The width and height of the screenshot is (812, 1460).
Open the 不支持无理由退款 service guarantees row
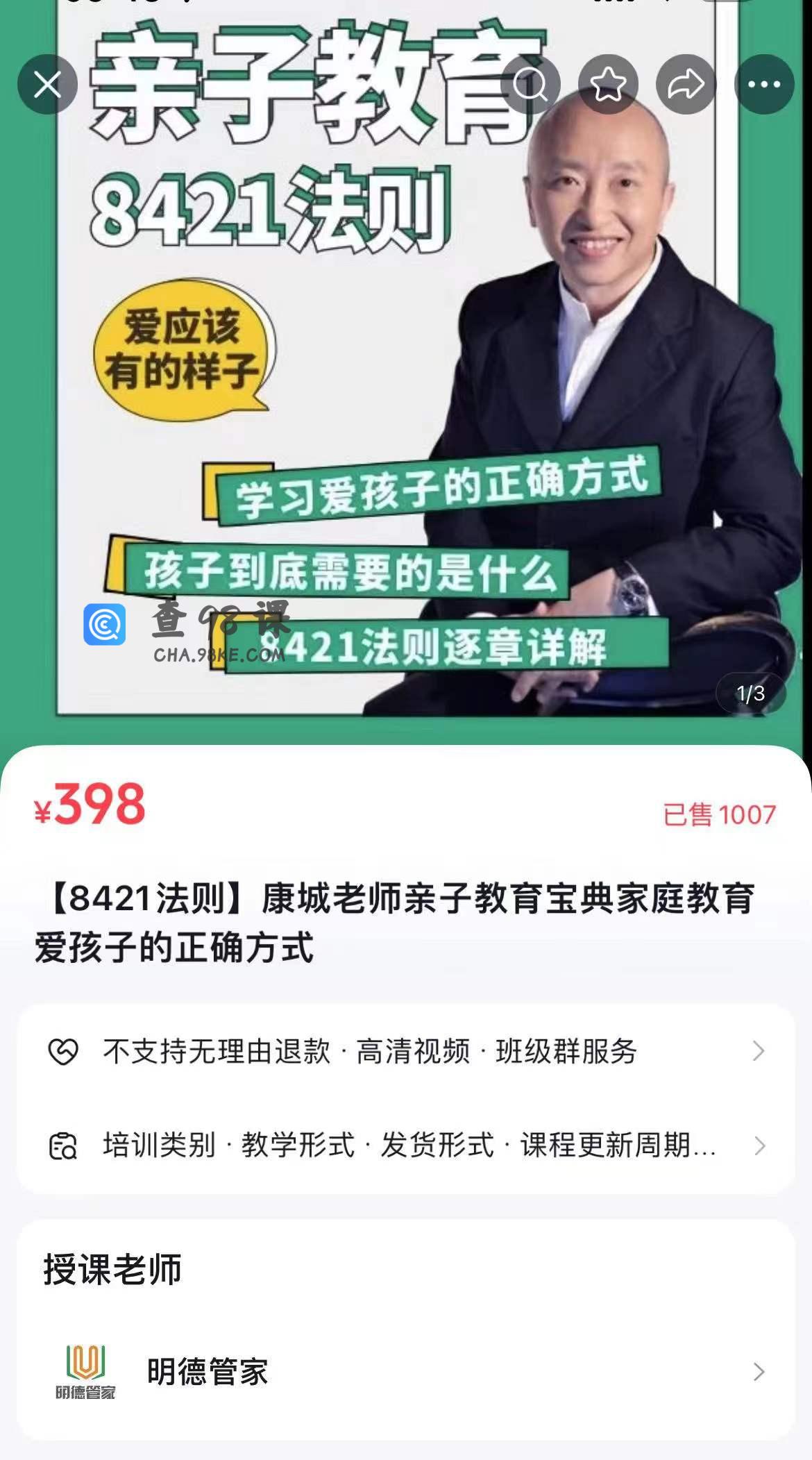pyautogui.click(x=405, y=1052)
